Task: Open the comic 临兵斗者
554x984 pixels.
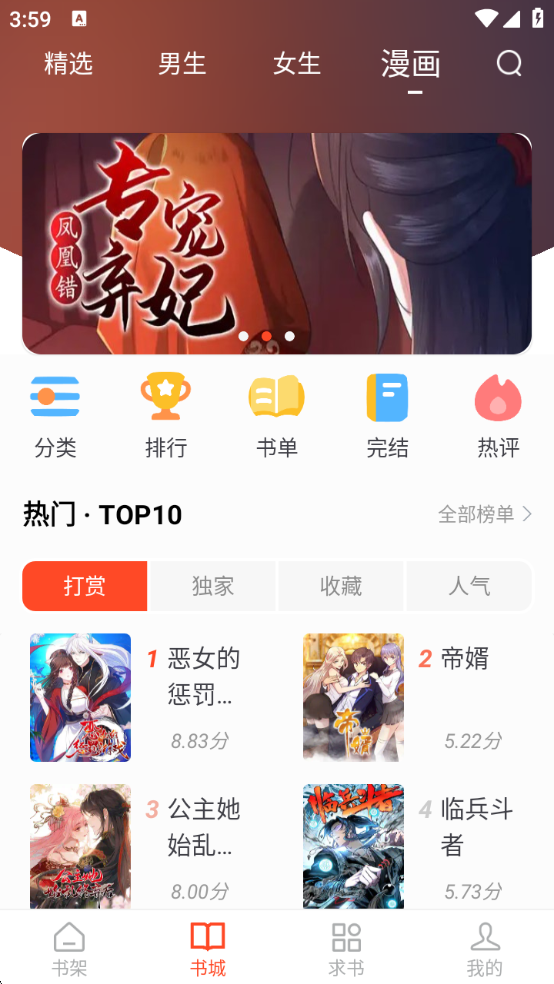Action: tap(414, 846)
